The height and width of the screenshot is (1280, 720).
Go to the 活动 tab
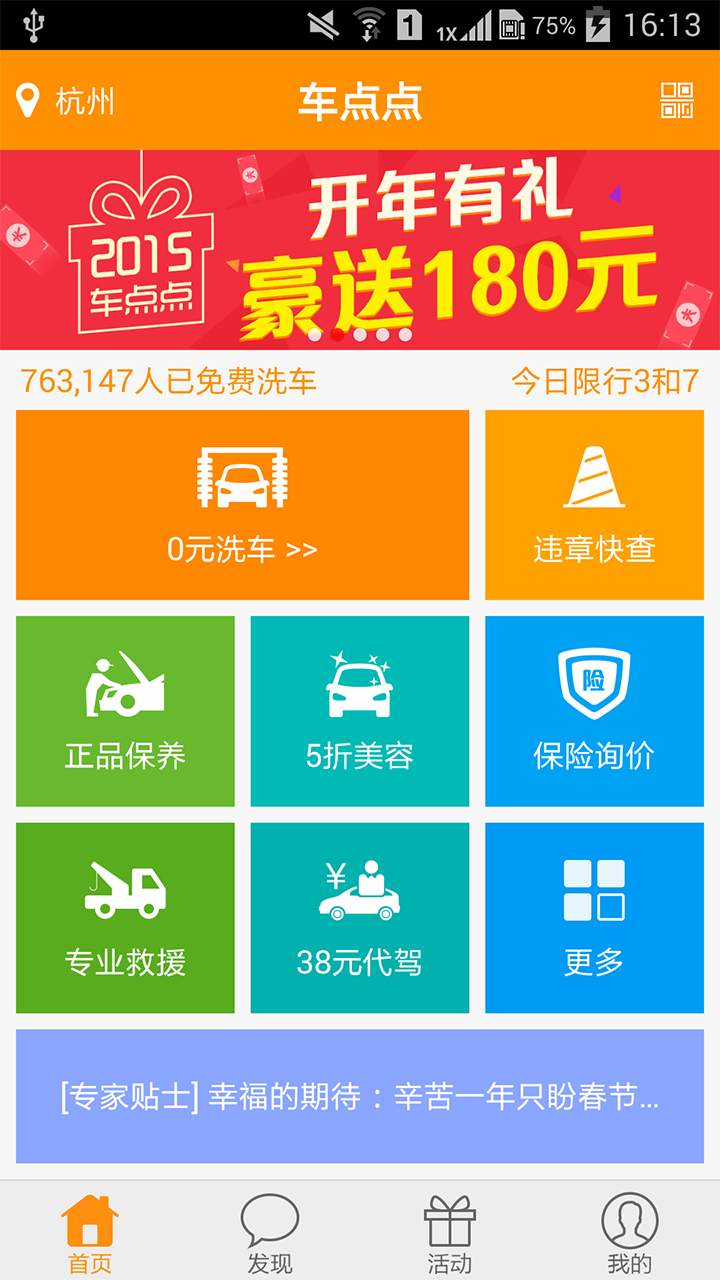[450, 1234]
